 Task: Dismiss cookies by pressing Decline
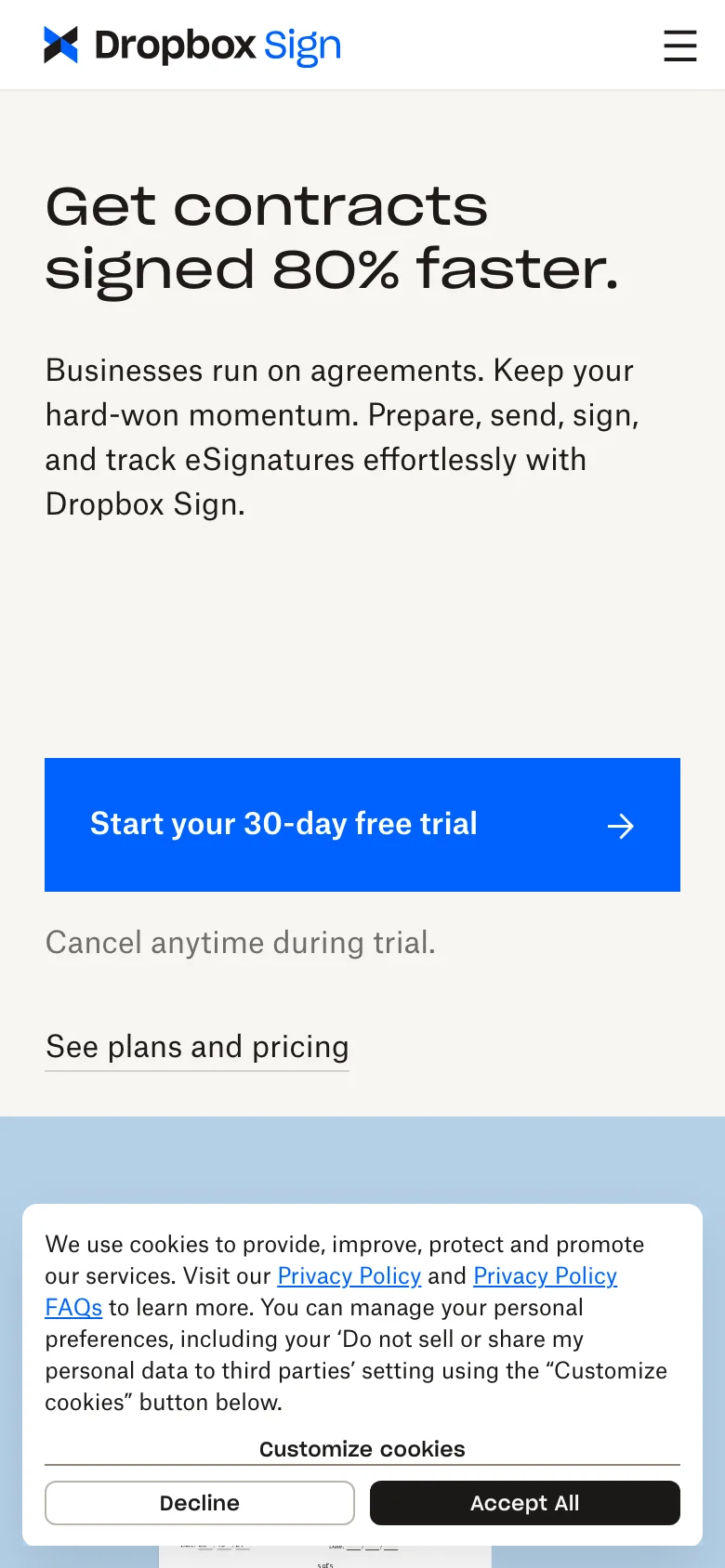point(199,1503)
